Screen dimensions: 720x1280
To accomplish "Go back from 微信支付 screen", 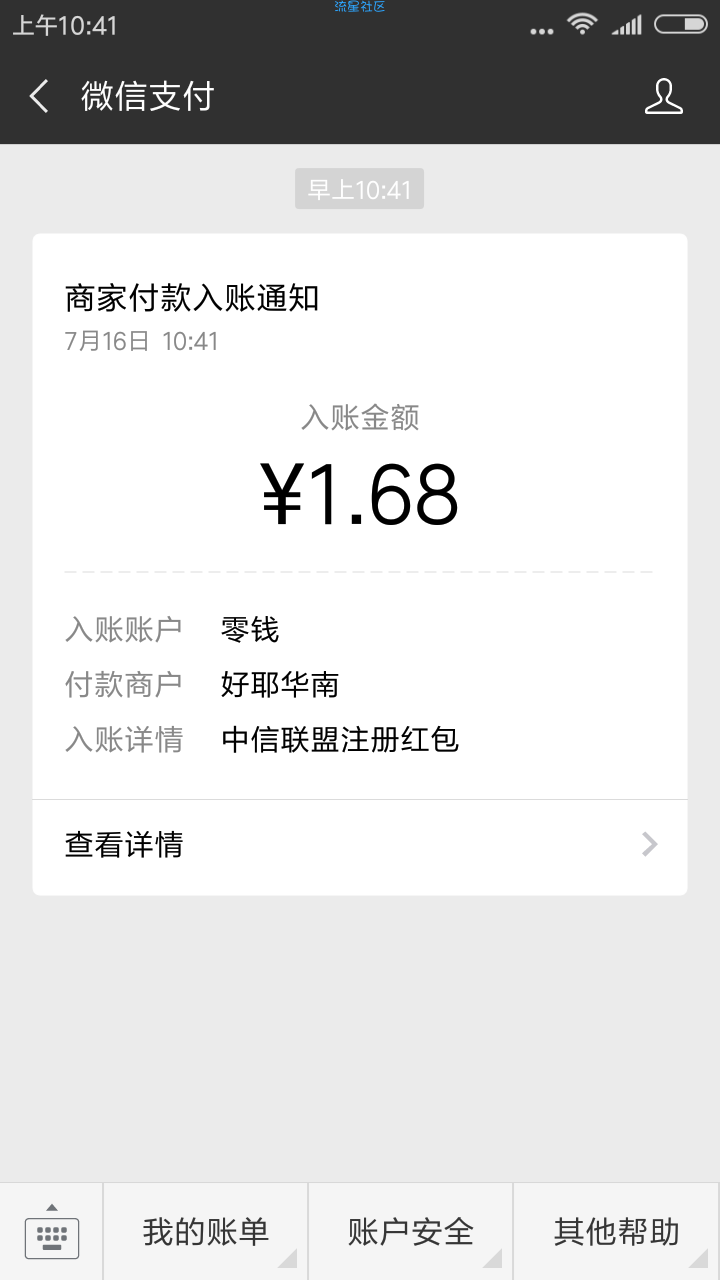I will point(40,97).
